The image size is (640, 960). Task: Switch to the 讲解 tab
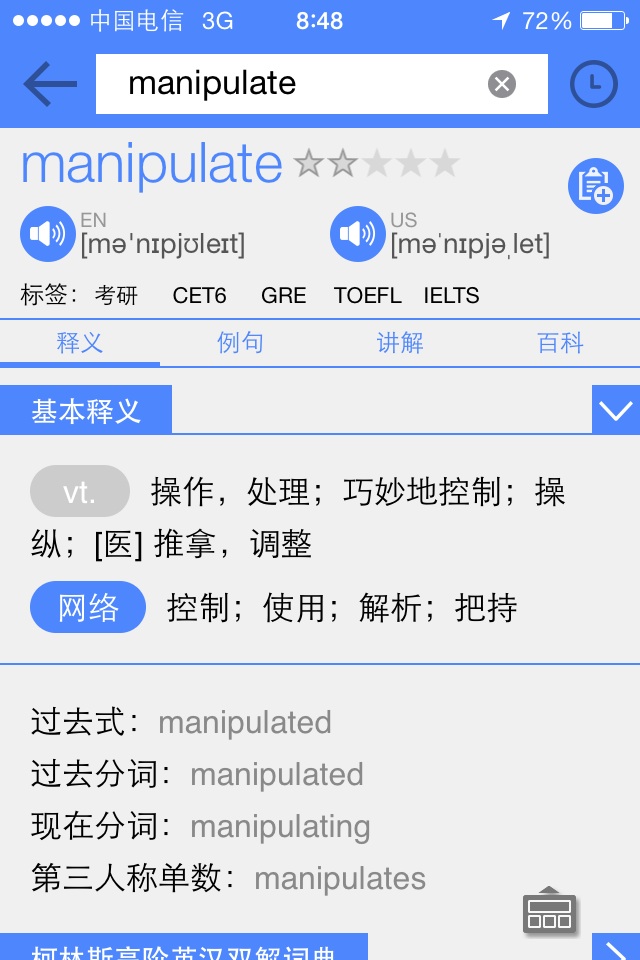[400, 343]
